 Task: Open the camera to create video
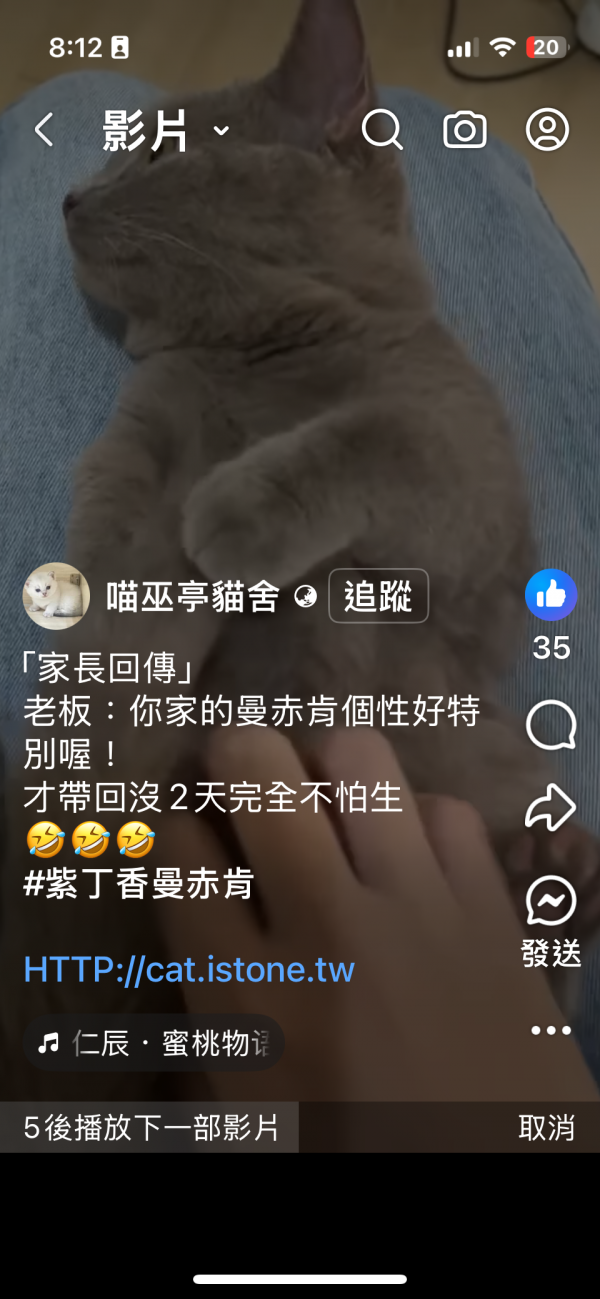465,130
